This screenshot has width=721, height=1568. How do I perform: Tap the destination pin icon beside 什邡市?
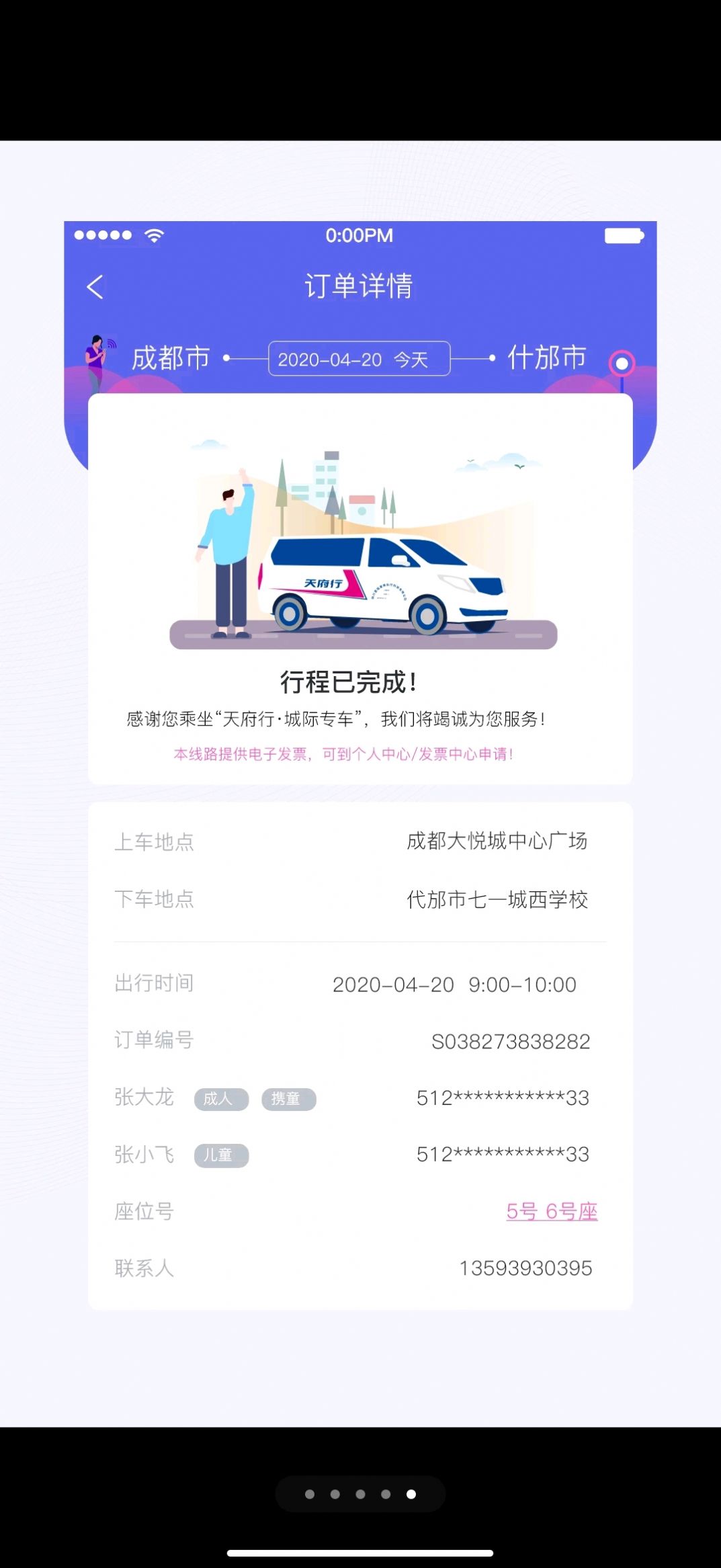pos(622,363)
